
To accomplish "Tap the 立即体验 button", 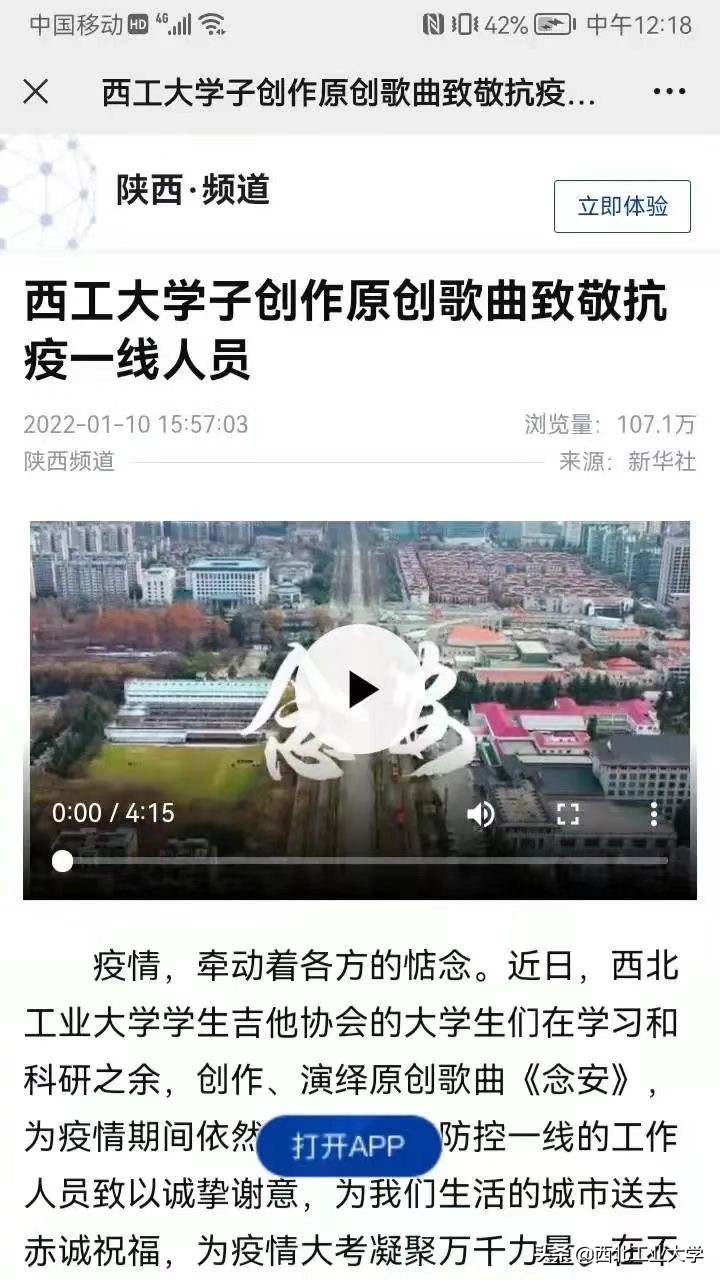I will point(622,207).
